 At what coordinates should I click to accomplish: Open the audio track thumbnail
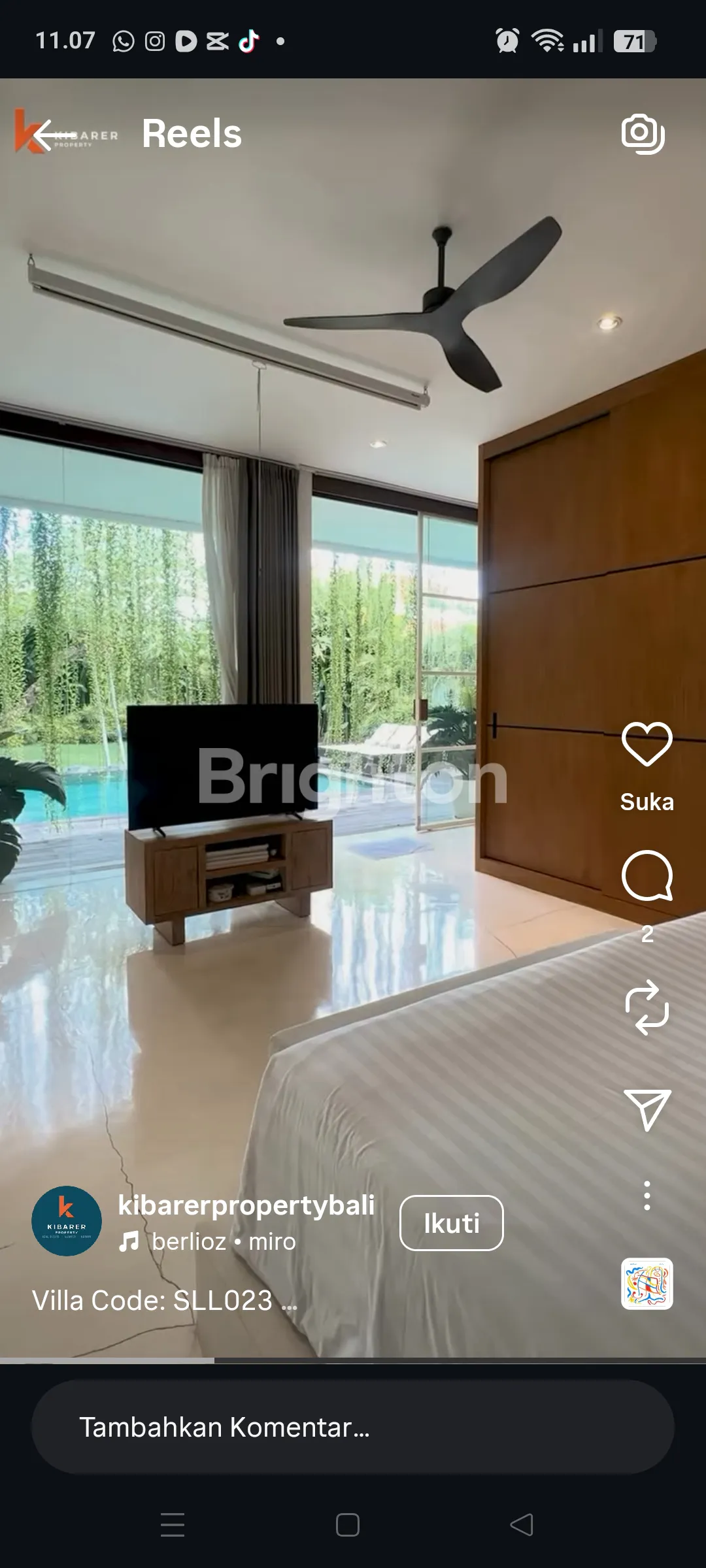647,1284
